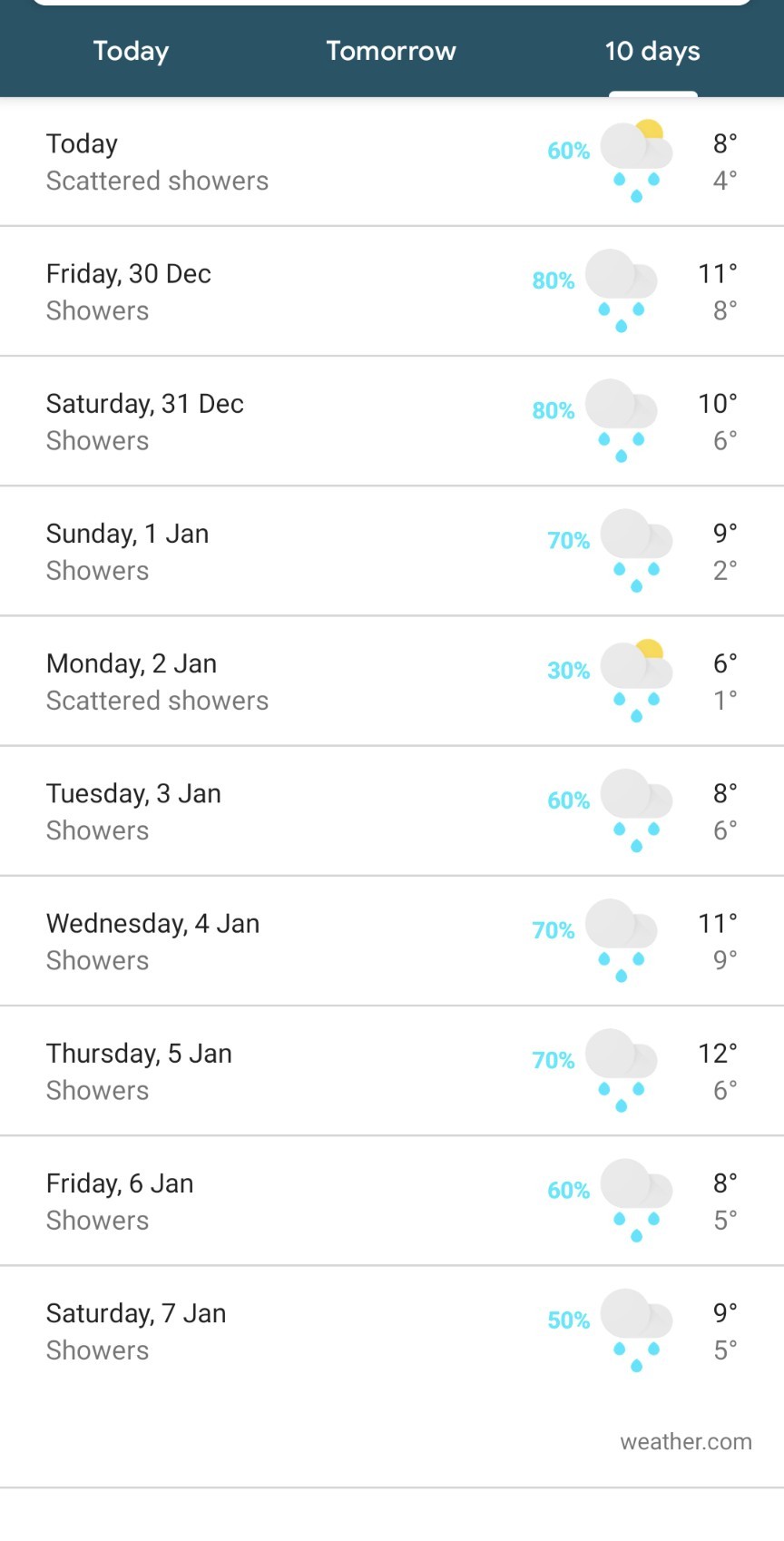The image size is (784, 1541).
Task: Open Saturday, 7 Jan forecast
Action: click(x=392, y=1330)
